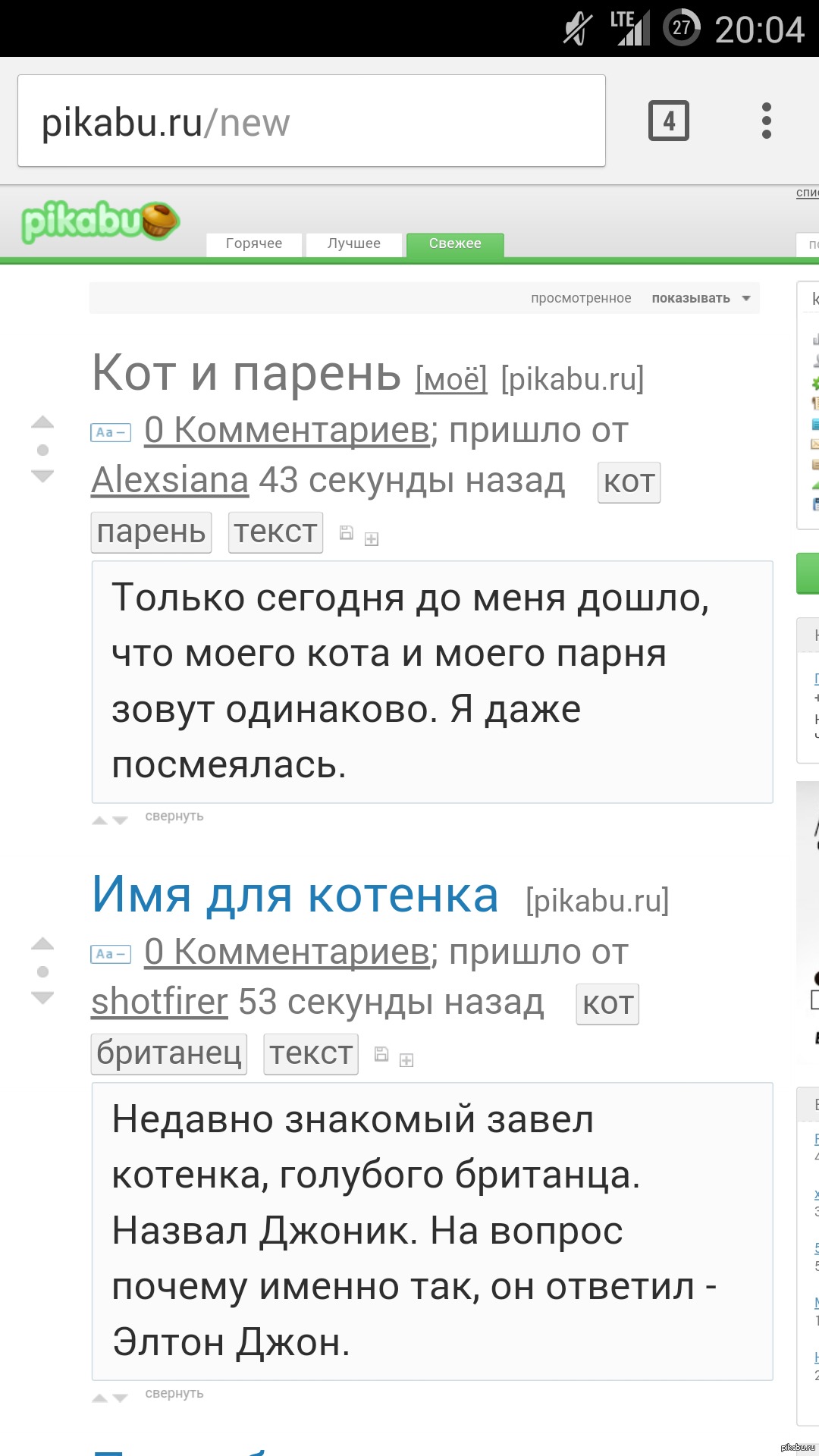Tap the pikabu.ru/new address bar
Screen dimensions: 819x1456
tap(311, 121)
